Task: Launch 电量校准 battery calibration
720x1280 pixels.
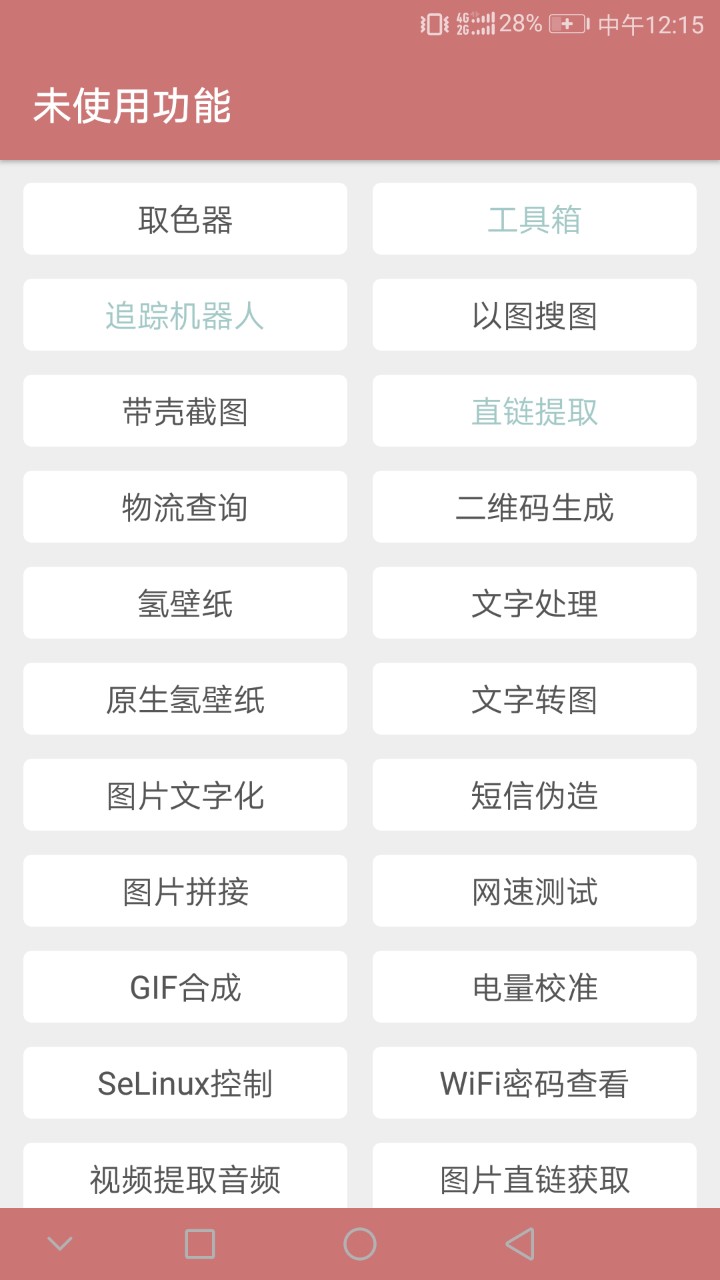Action: click(x=534, y=987)
